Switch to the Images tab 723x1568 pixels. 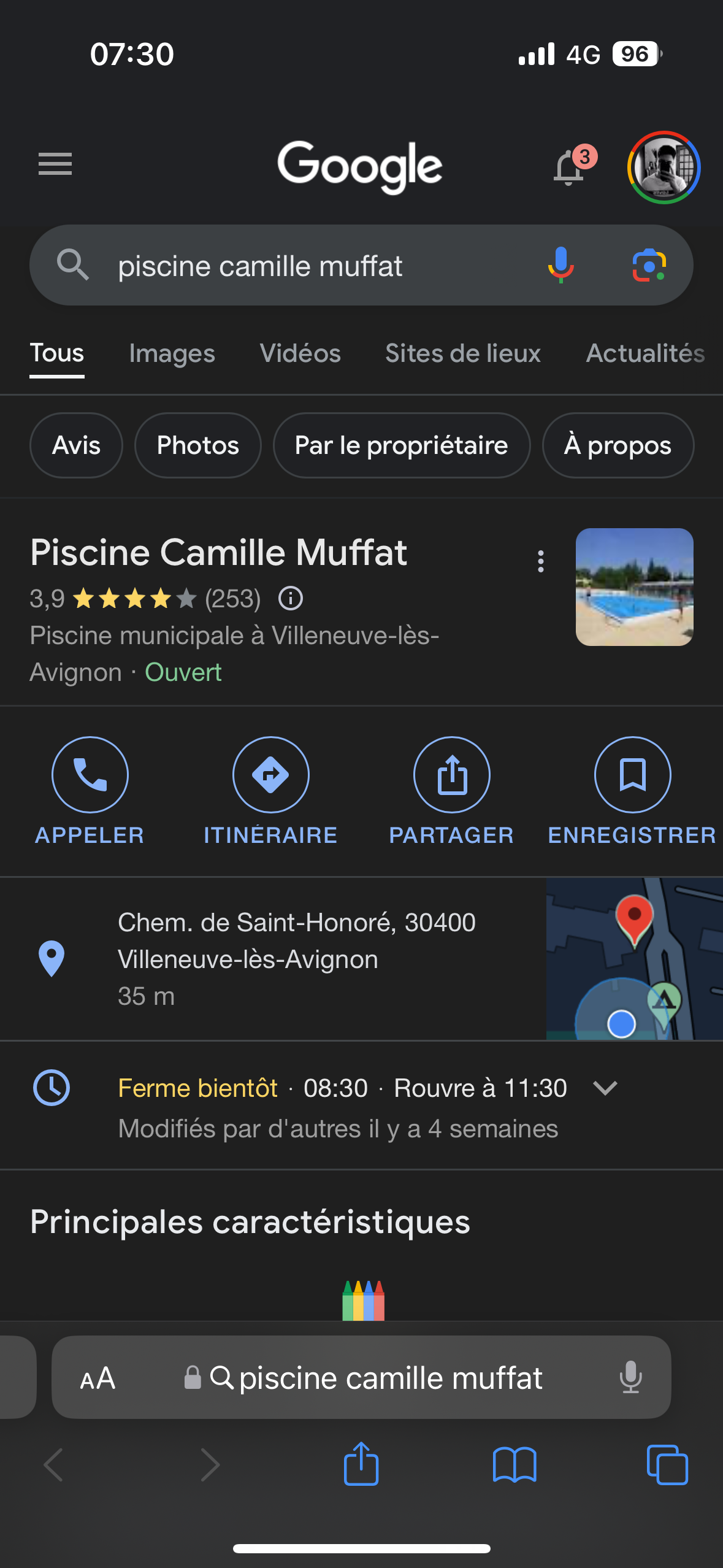tap(172, 353)
